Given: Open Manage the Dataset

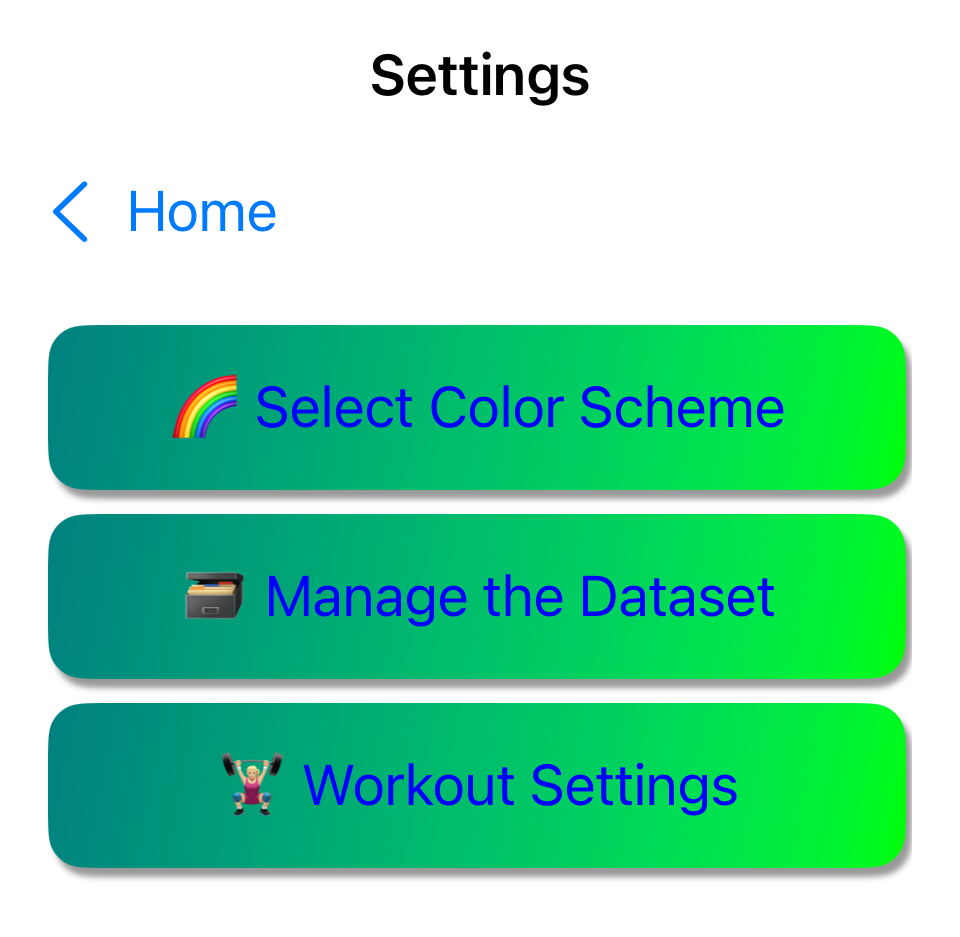Looking at the screenshot, I should click(478, 597).
